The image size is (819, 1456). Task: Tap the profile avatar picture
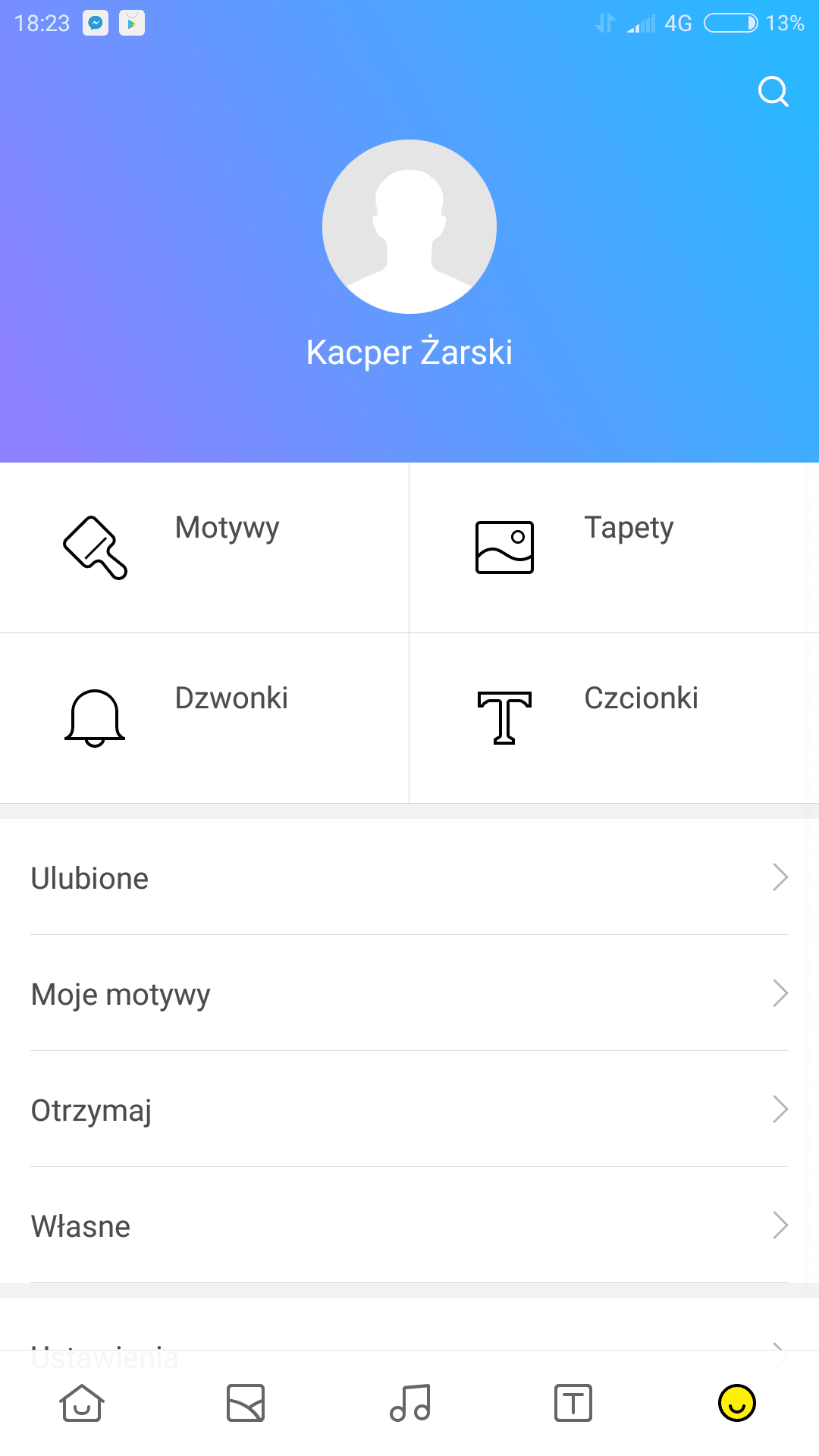click(409, 227)
